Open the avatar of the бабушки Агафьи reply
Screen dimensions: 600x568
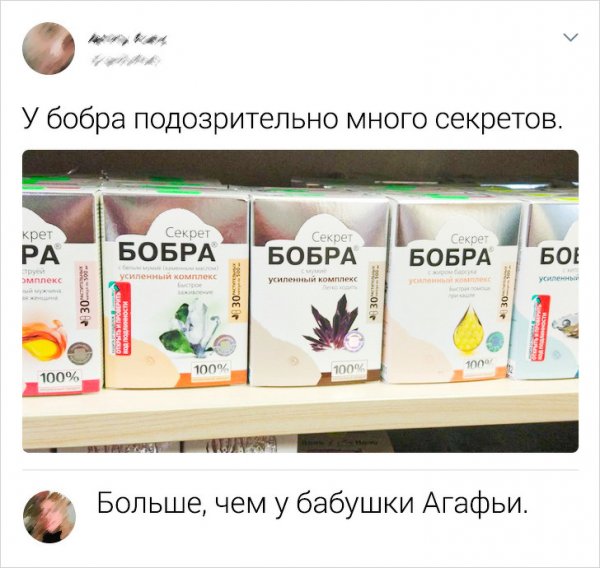click(x=49, y=515)
